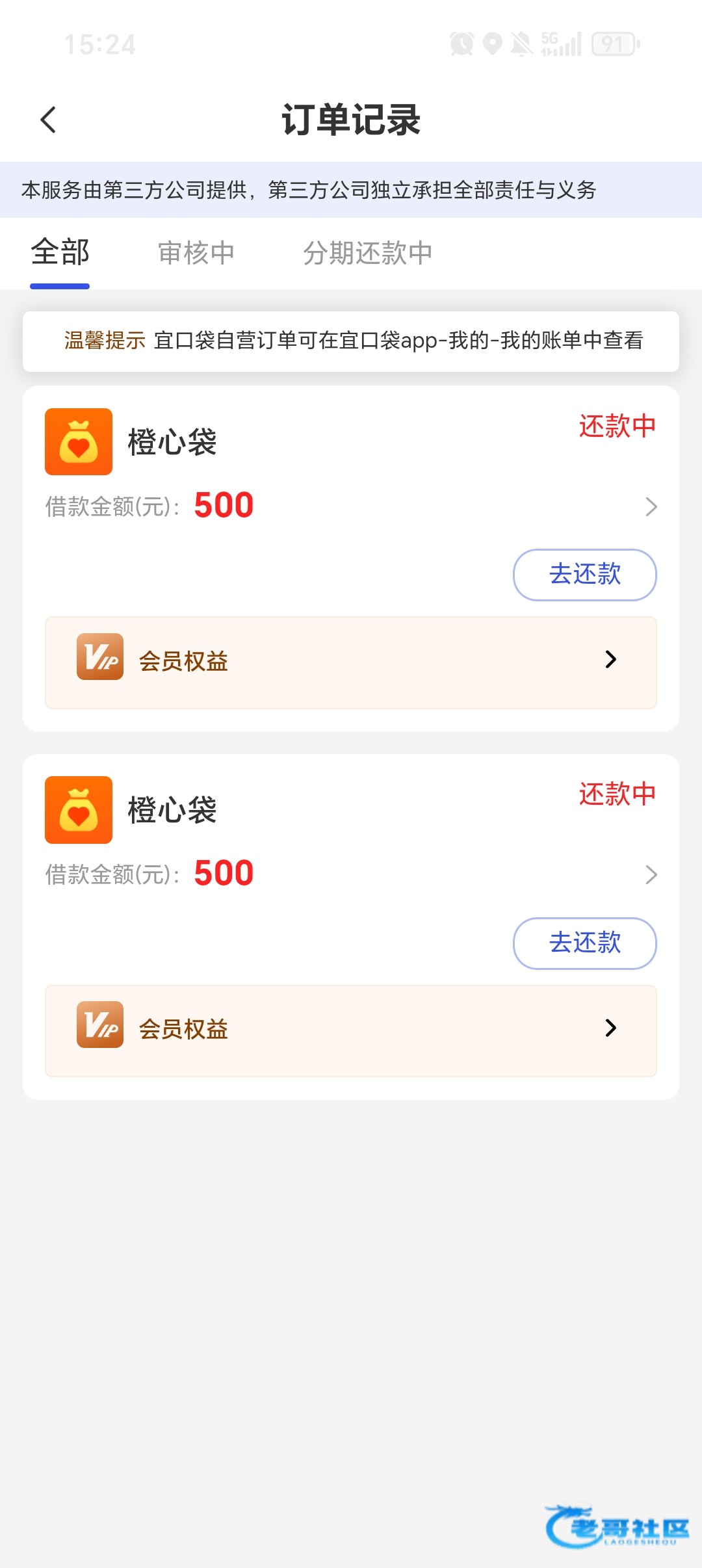Switch to the 审核中 tab

196,253
